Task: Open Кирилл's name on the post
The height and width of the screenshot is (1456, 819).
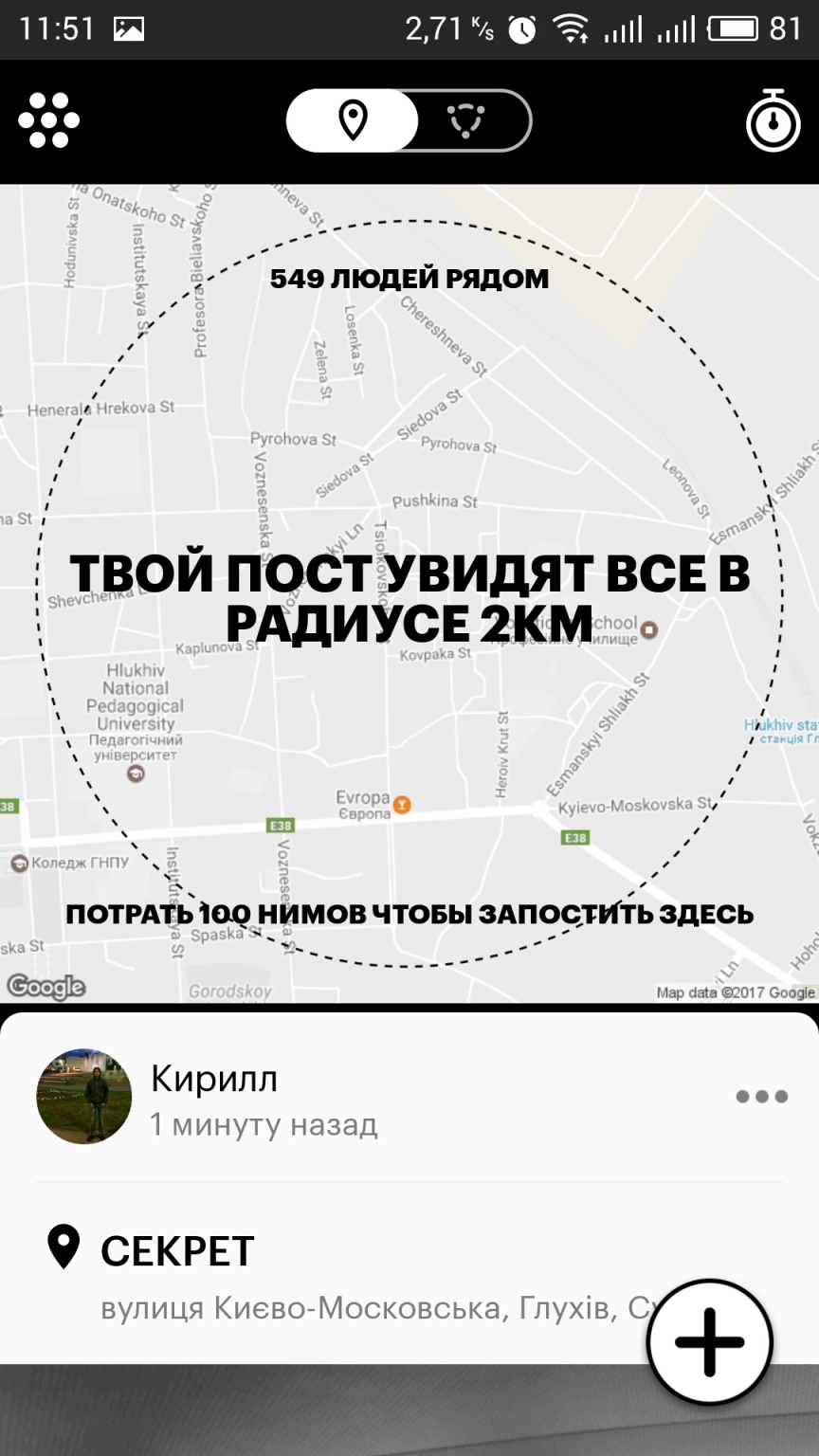Action: (x=214, y=1079)
